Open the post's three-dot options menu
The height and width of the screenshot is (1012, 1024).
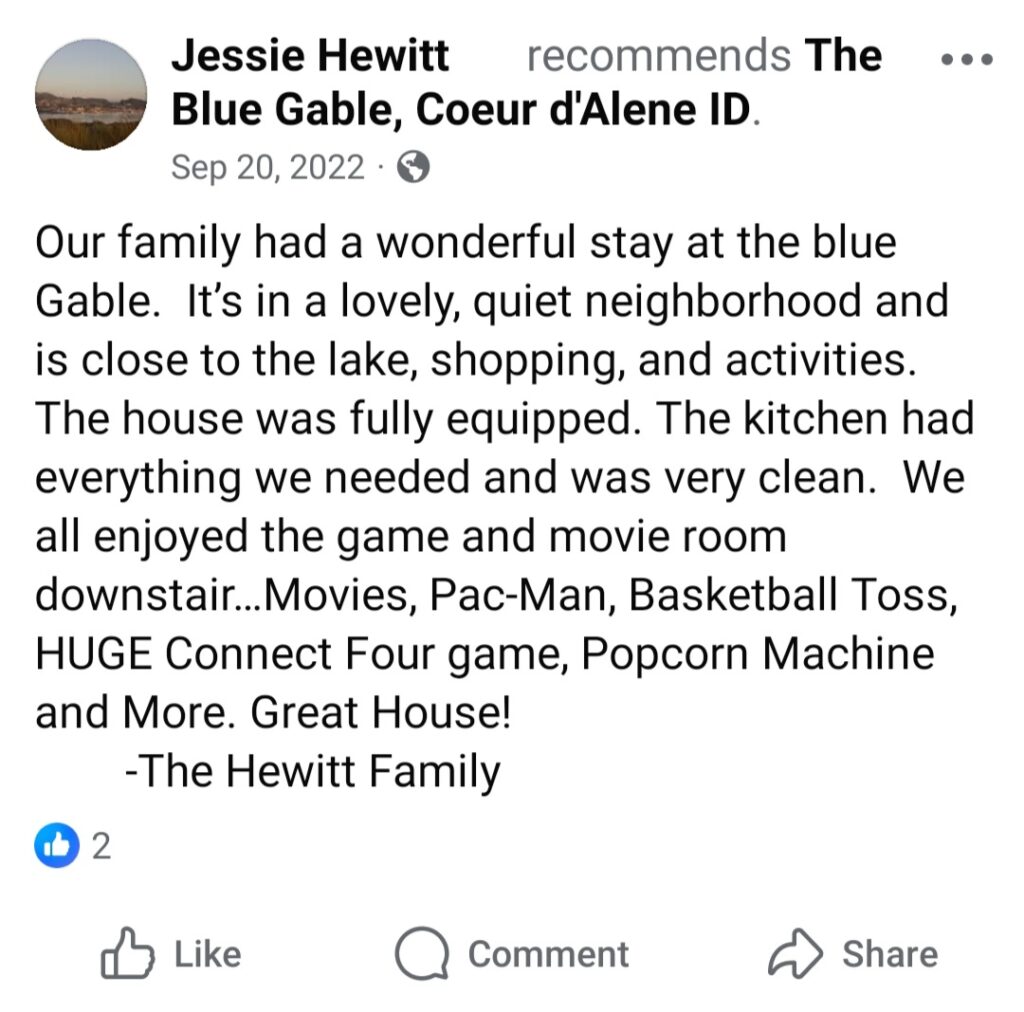967,58
